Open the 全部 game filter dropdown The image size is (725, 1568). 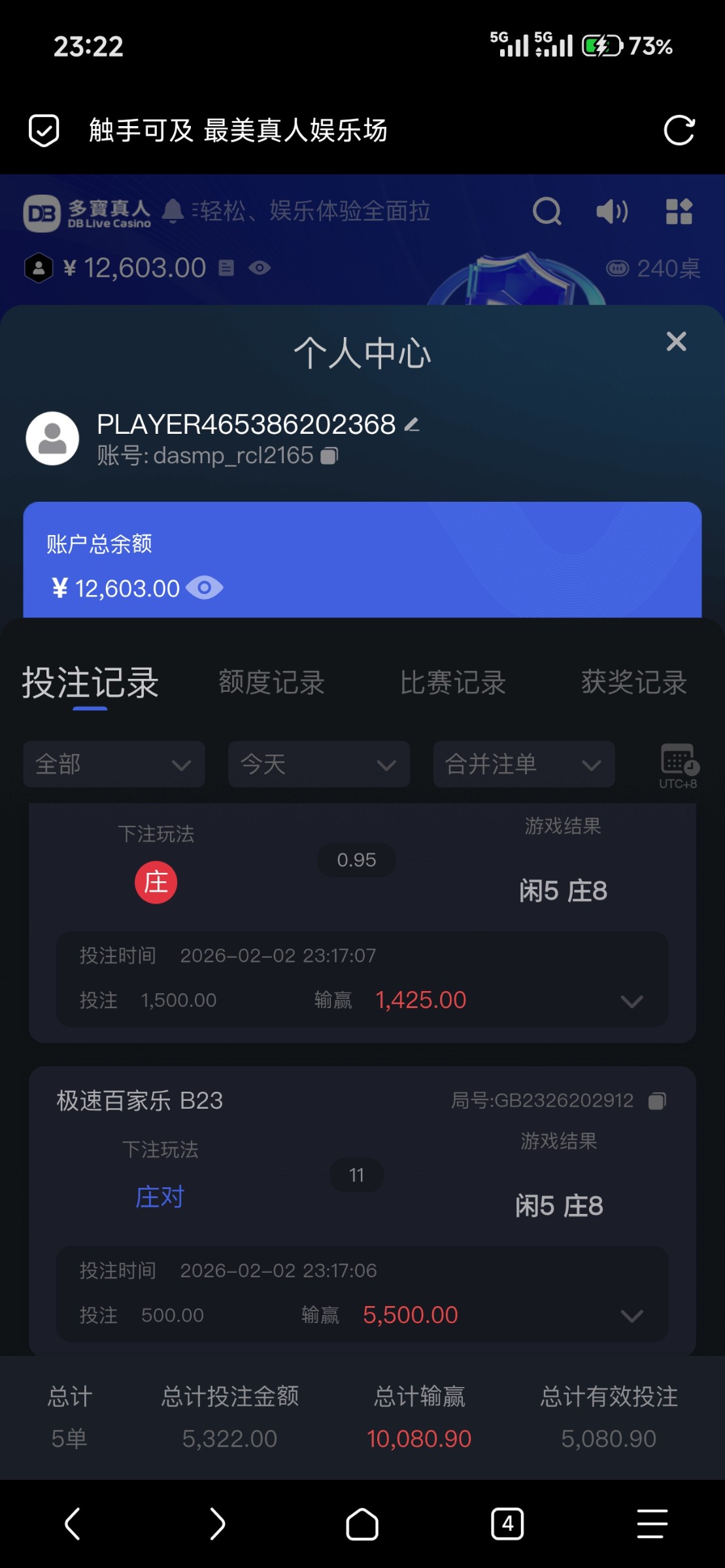click(114, 764)
